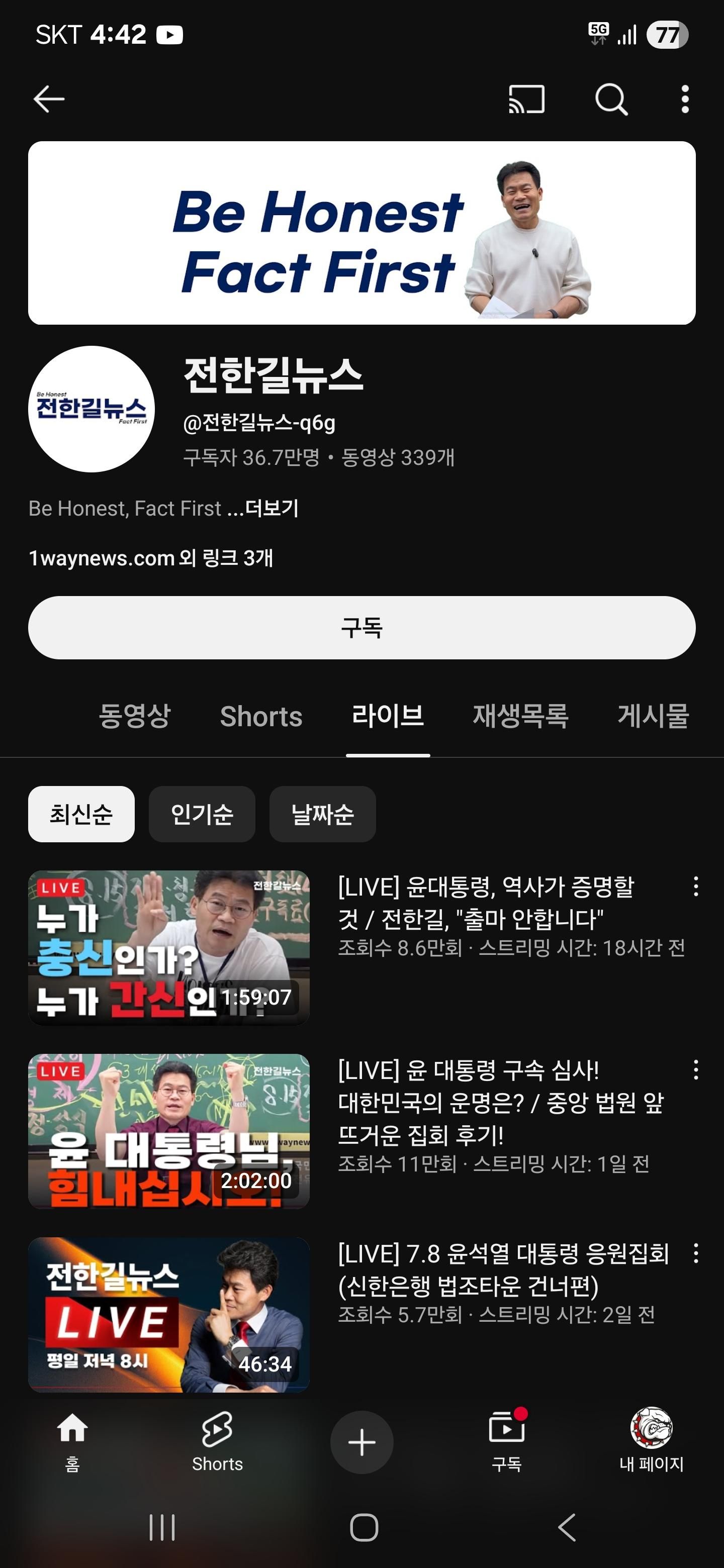Tap the create plus button
This screenshot has width=724, height=1568.
(x=361, y=1442)
